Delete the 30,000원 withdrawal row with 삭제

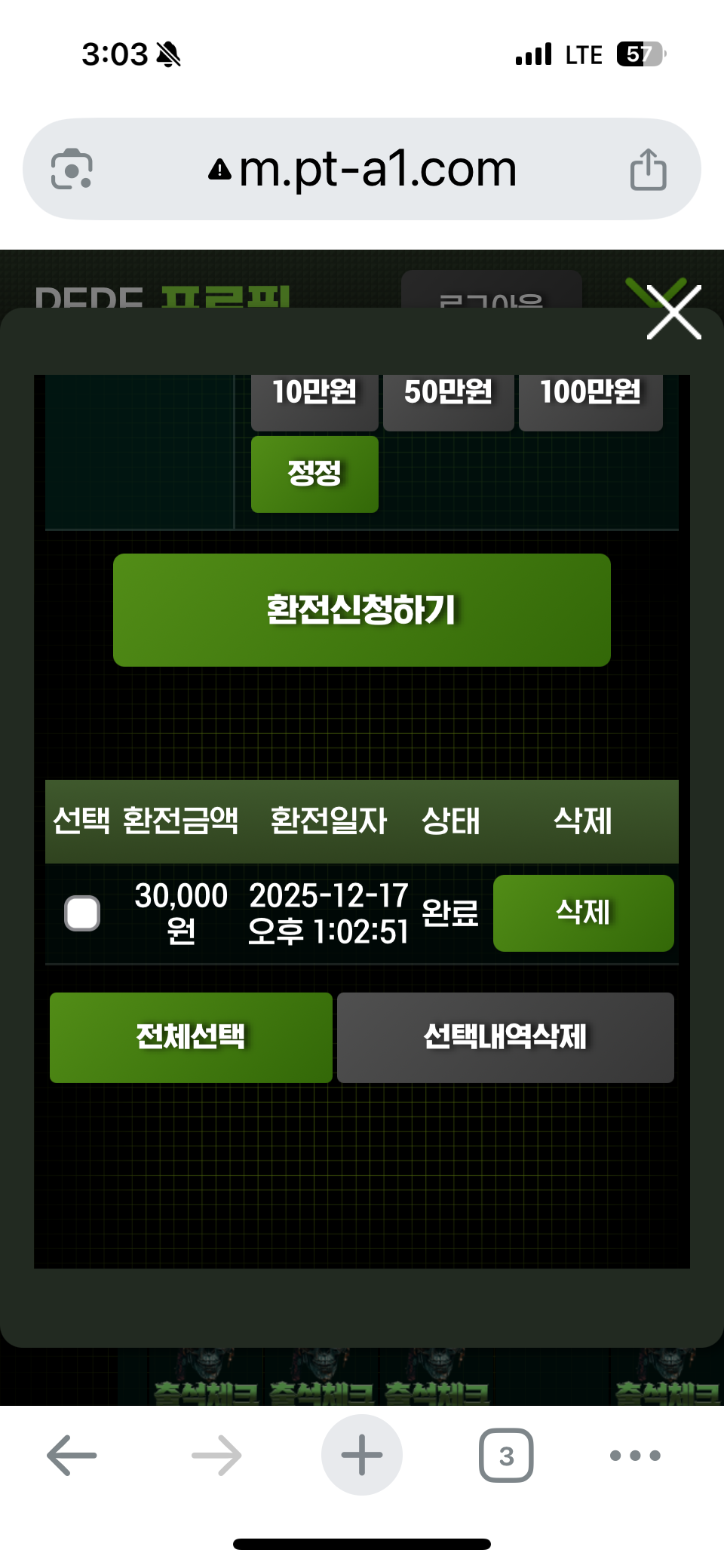pos(583,913)
